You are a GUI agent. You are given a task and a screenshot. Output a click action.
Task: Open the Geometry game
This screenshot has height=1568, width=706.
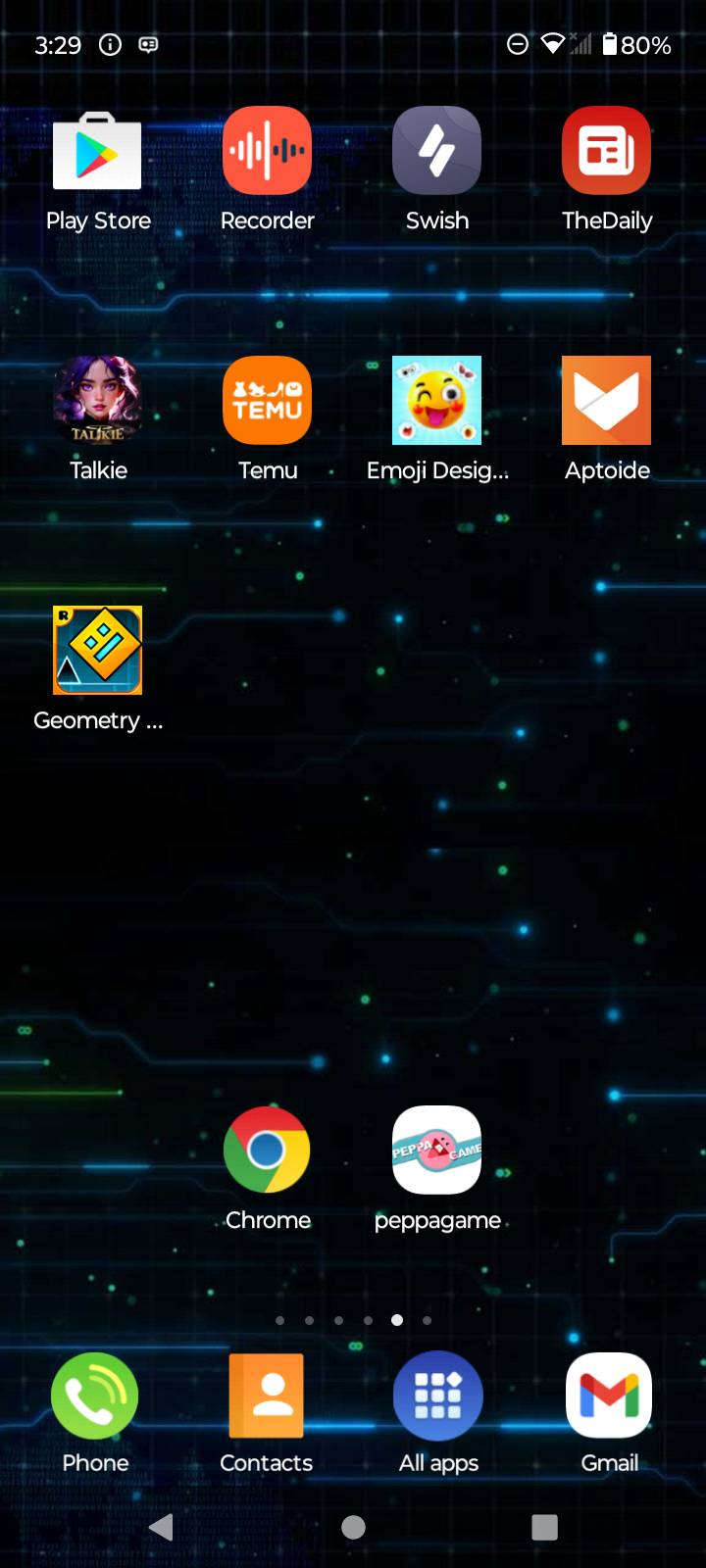97,651
